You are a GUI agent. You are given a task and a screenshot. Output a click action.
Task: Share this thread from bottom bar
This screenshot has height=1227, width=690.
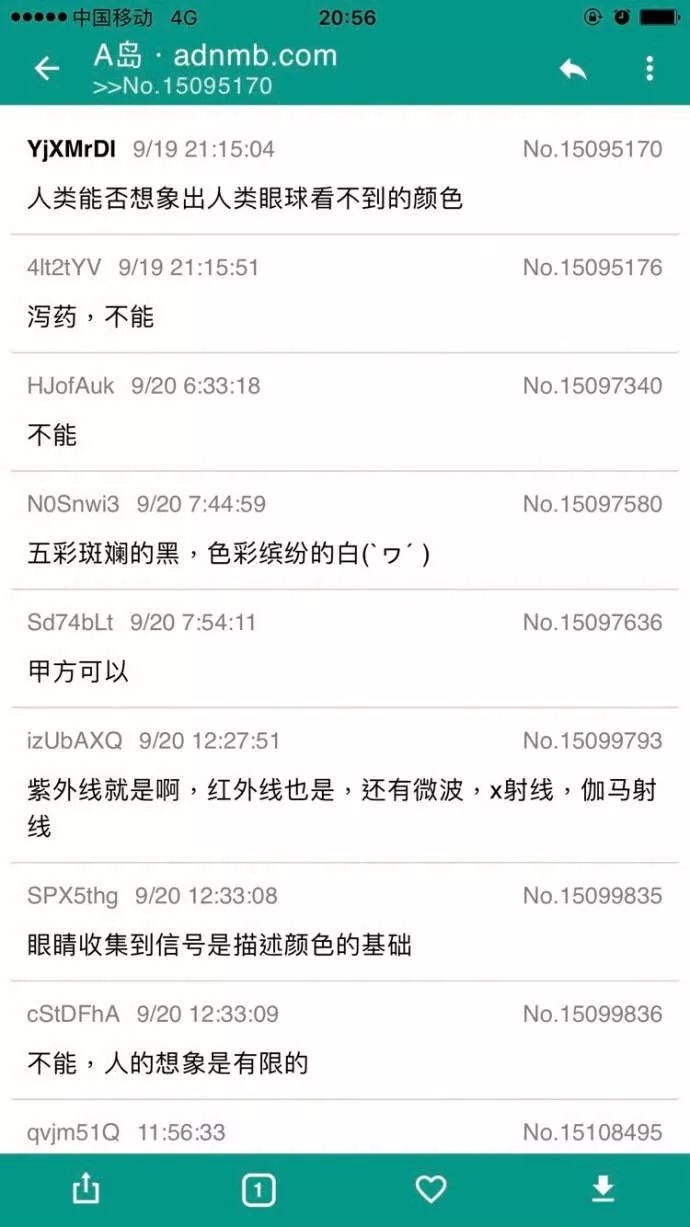pyautogui.click(x=86, y=1188)
